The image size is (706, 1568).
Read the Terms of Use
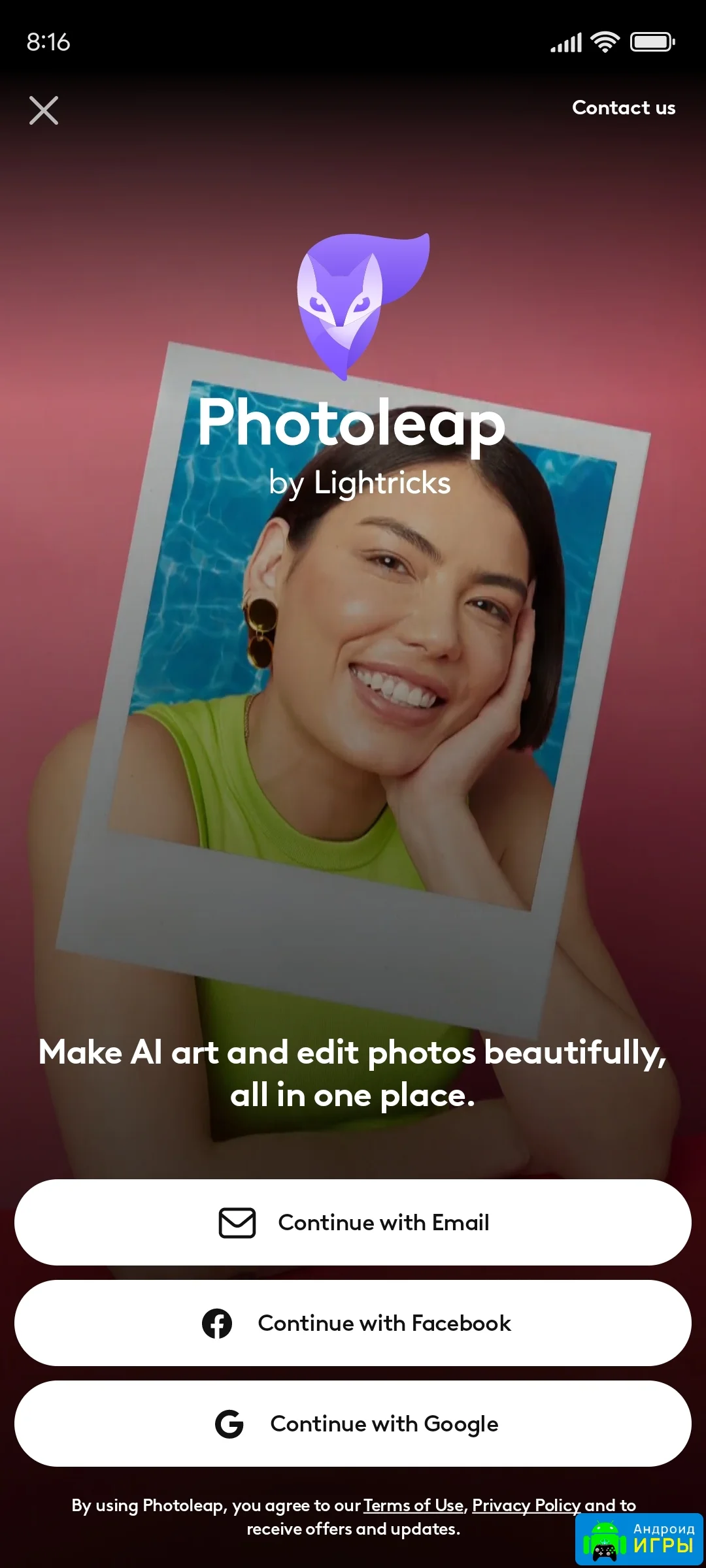pyautogui.click(x=413, y=1505)
